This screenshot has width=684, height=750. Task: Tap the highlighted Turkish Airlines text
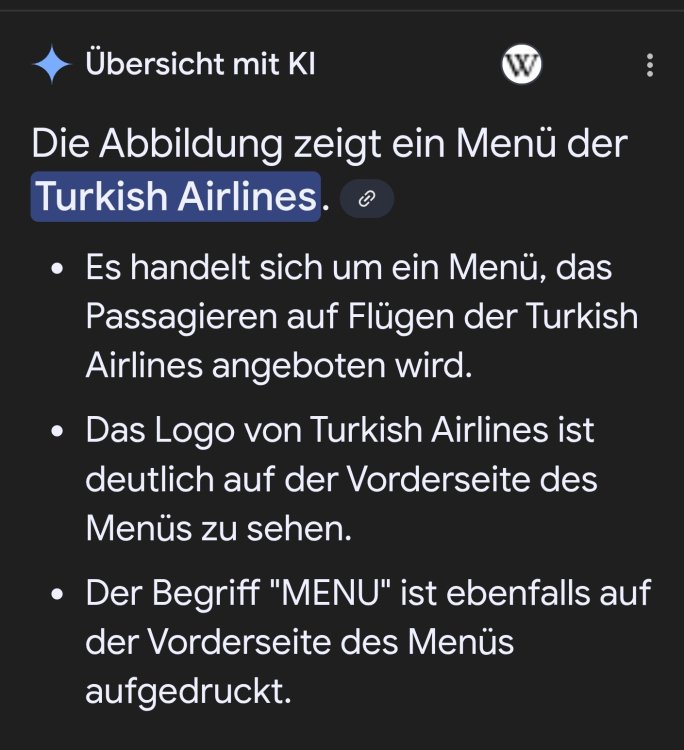point(176,197)
